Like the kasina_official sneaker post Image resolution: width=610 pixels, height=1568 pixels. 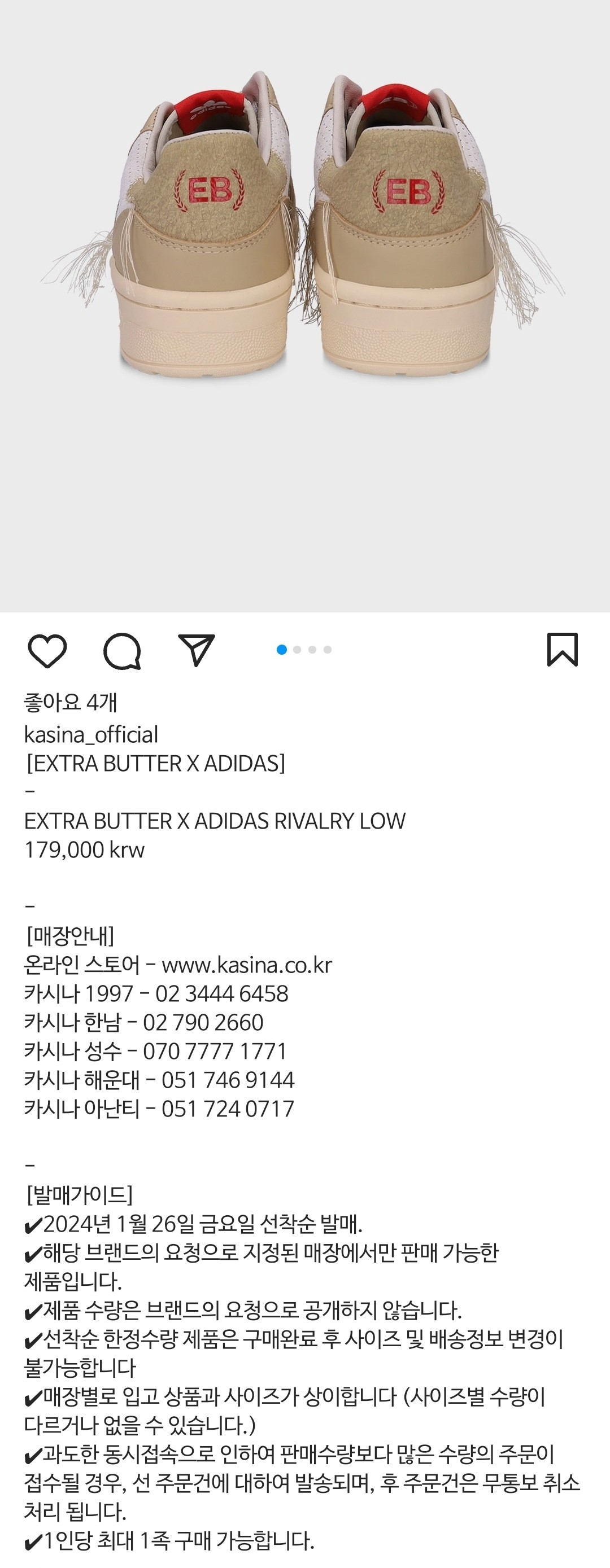[47, 651]
